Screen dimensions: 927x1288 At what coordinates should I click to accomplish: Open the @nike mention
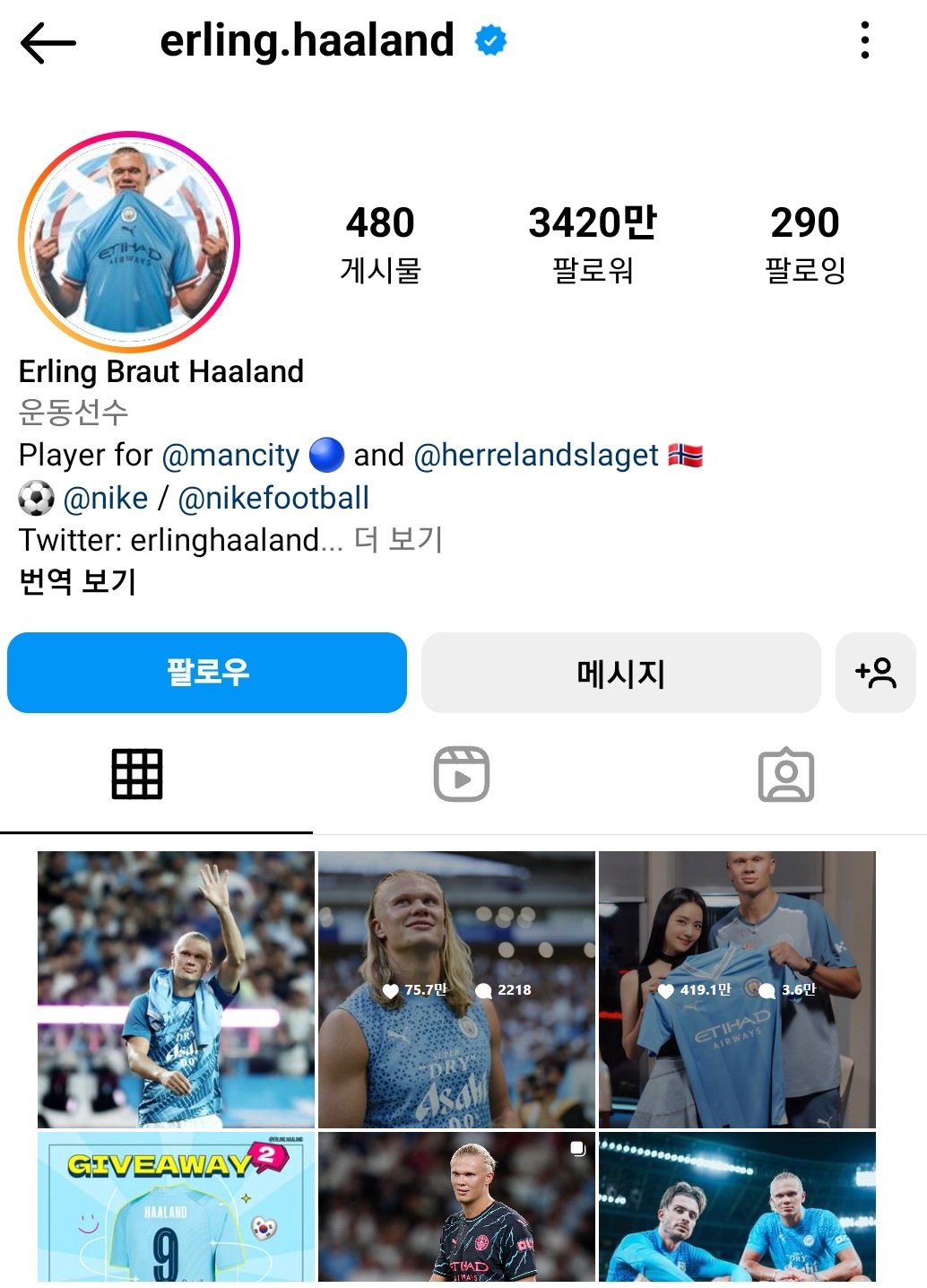tap(105, 498)
